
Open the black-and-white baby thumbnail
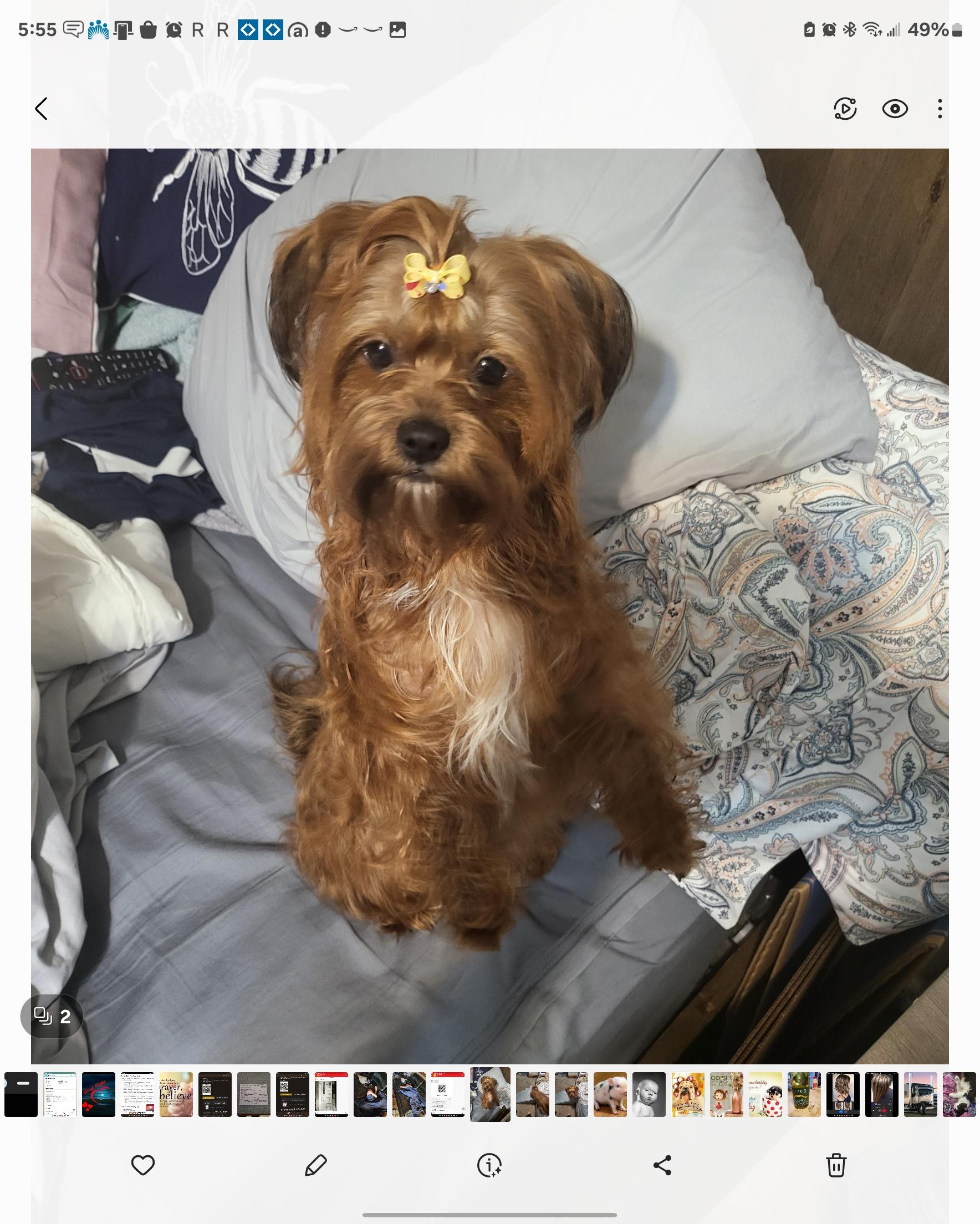click(649, 1094)
